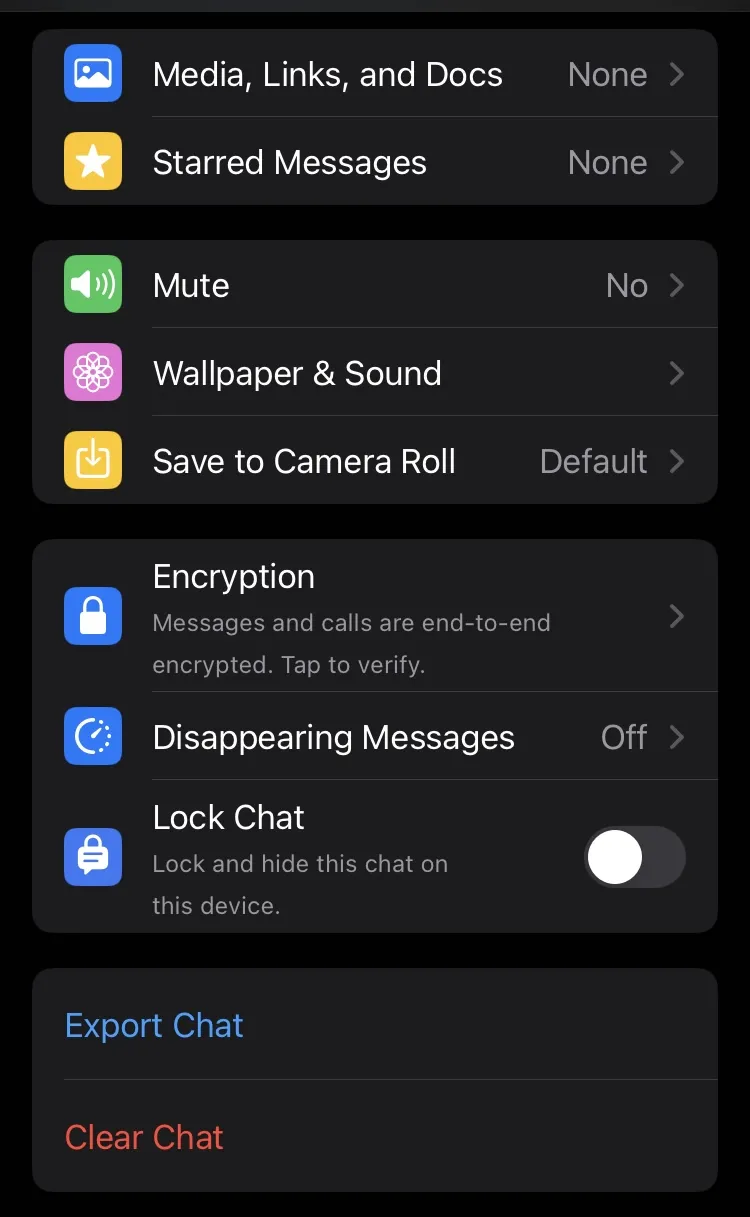750x1217 pixels.
Task: Open Disappearing Messages via its chevron
Action: [677, 737]
